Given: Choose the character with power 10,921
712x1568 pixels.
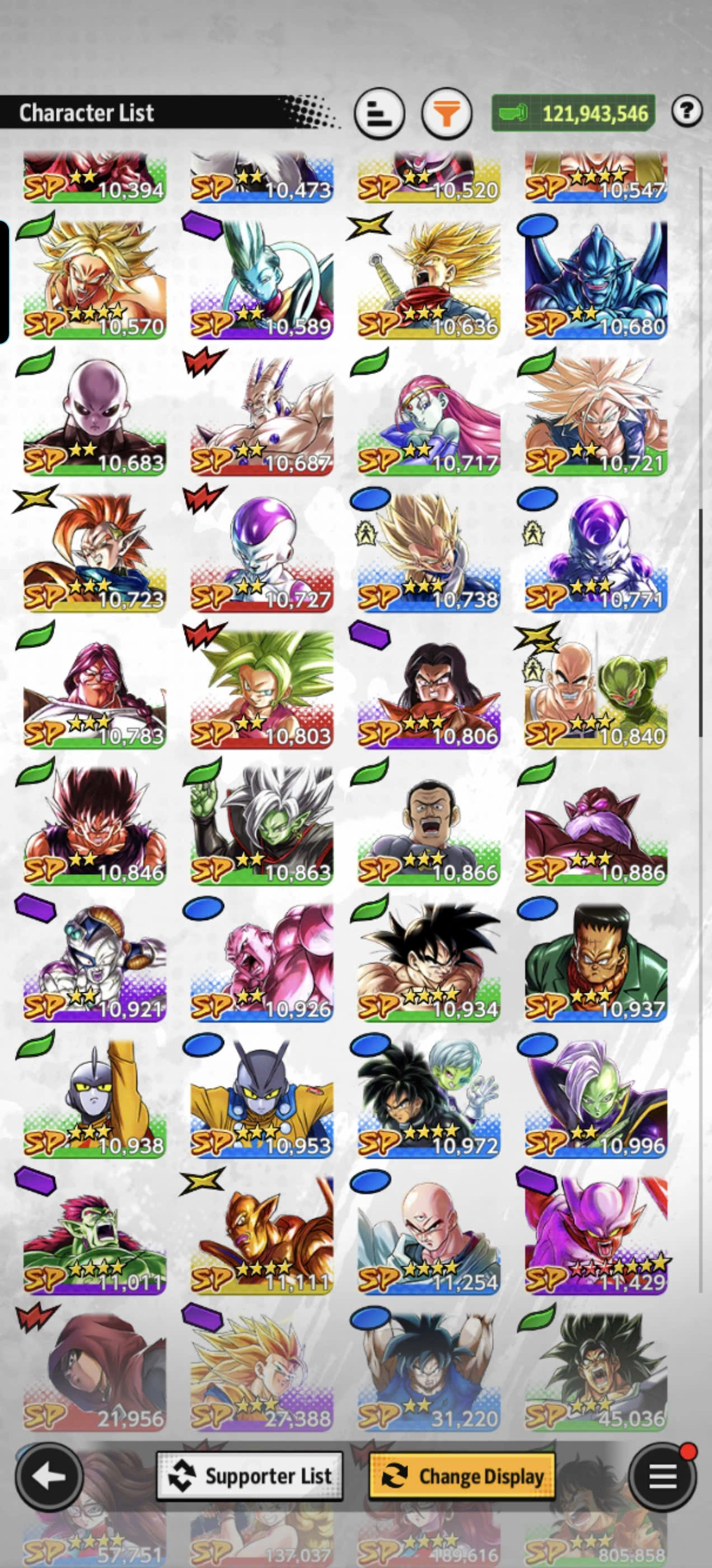Looking at the screenshot, I should click(x=95, y=962).
